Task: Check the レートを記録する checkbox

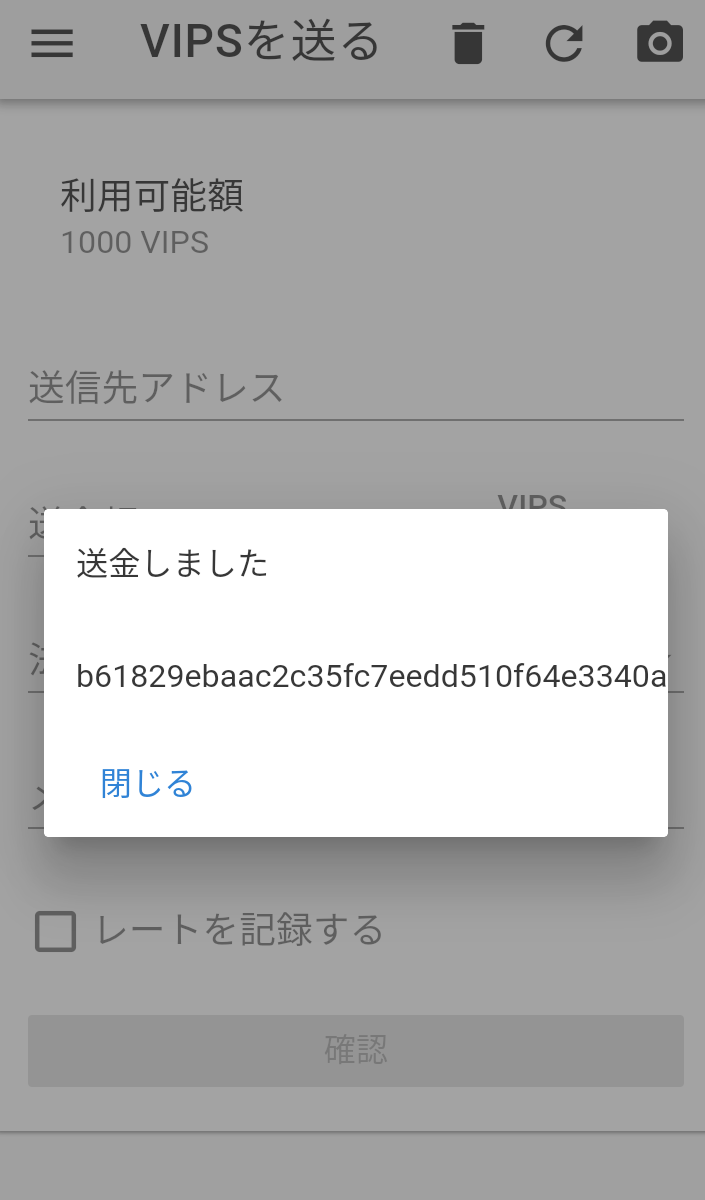Action: 56,931
